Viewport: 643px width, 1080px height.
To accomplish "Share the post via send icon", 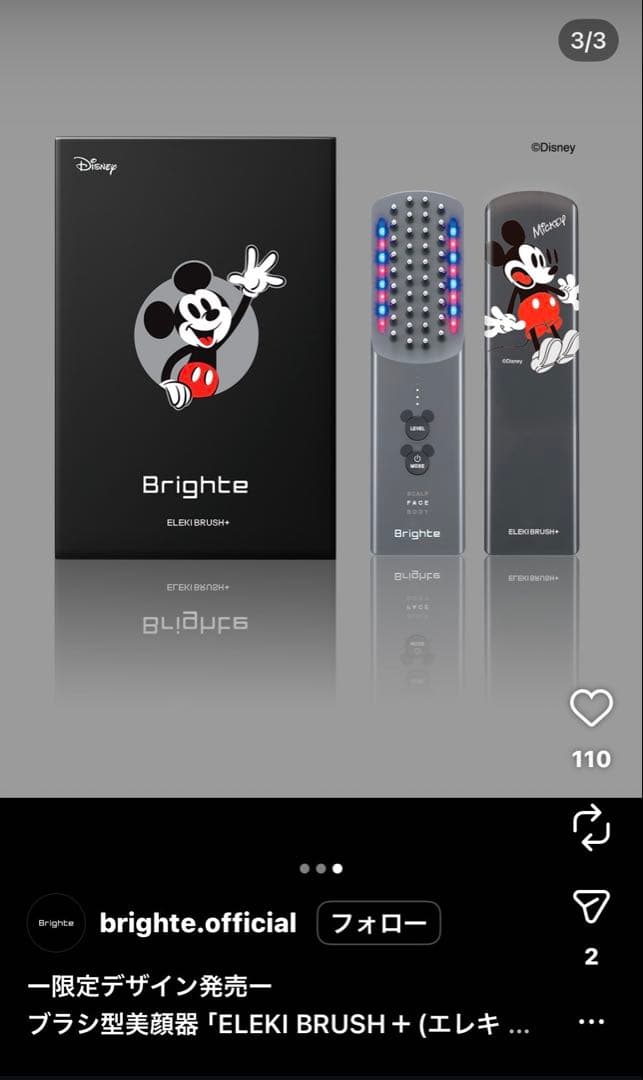I will coord(590,906).
